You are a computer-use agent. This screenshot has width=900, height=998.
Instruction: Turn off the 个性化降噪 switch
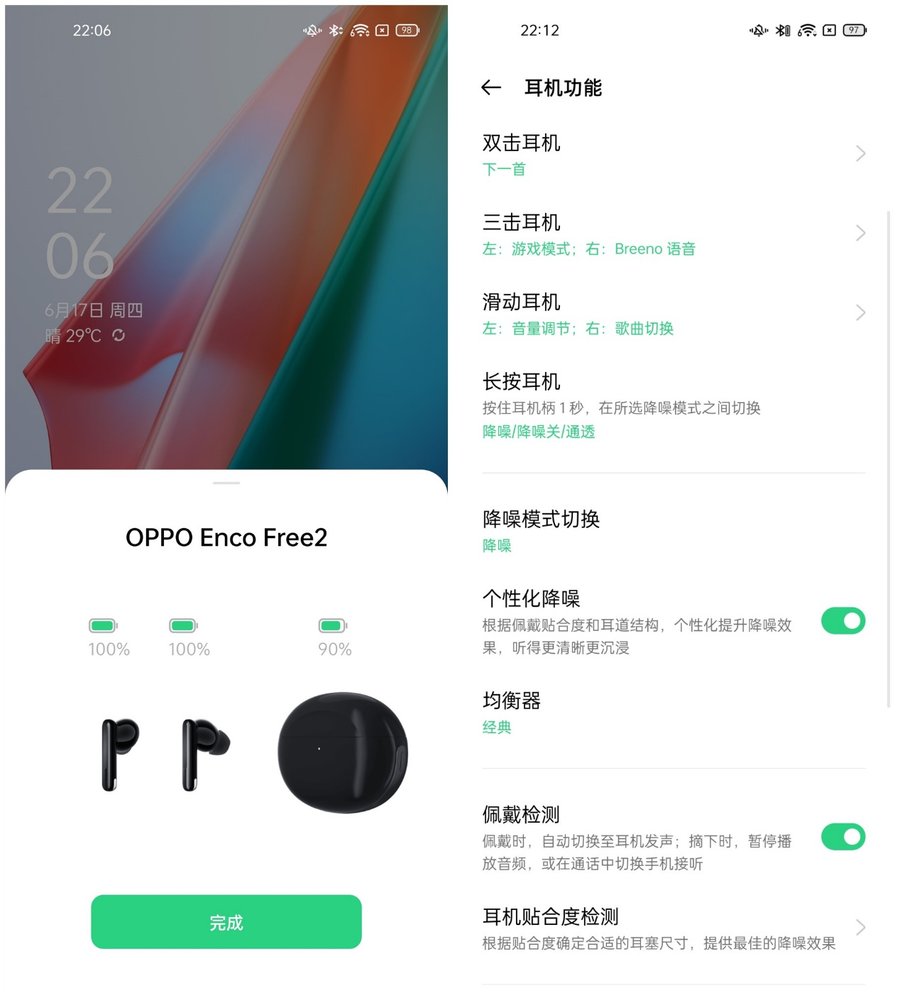[x=842, y=621]
